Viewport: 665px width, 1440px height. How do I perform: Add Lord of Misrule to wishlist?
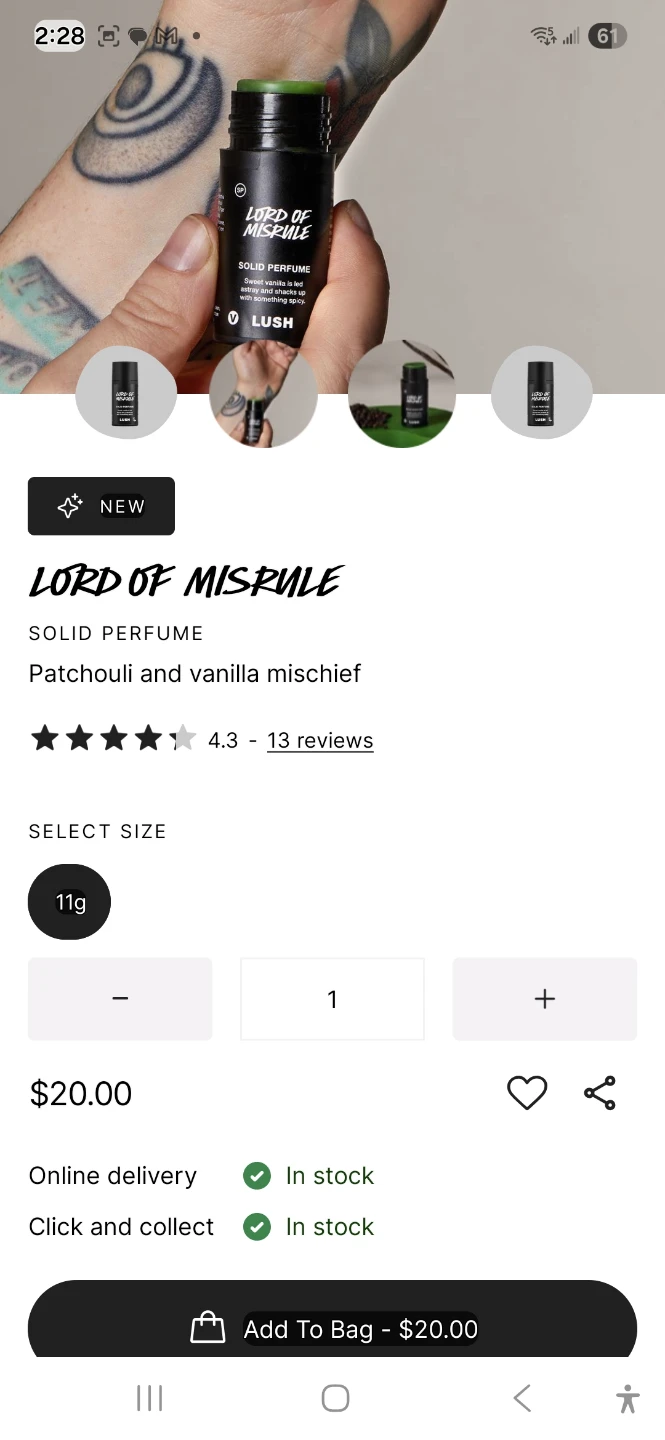tap(527, 1093)
